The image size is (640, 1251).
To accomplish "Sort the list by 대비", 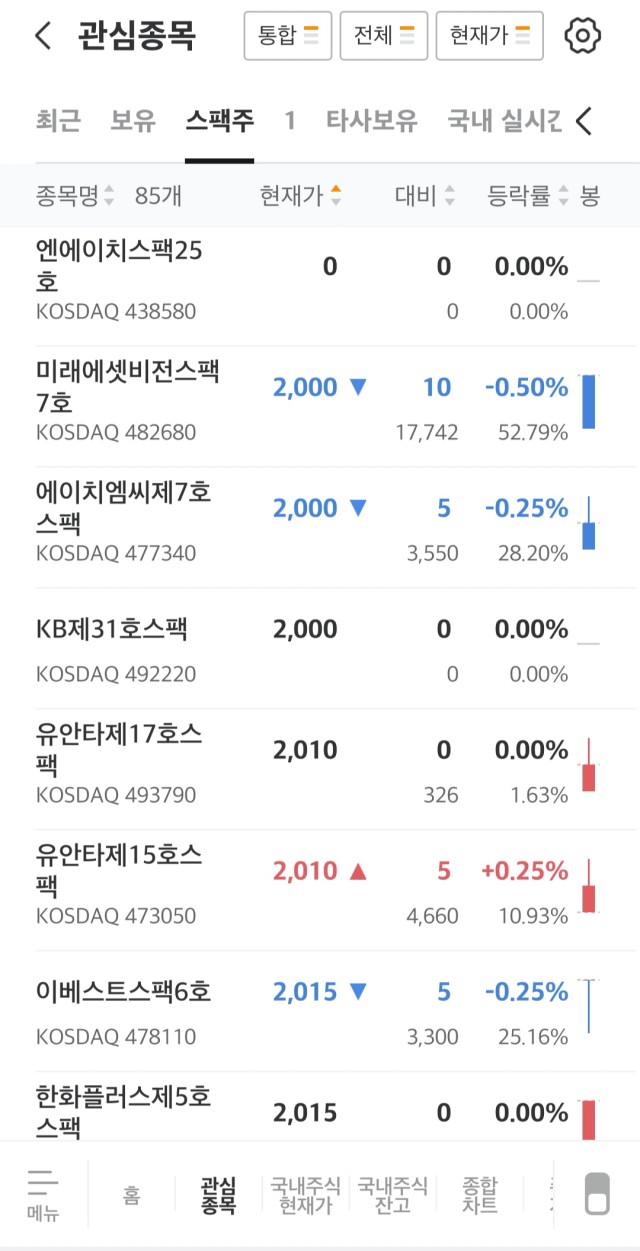I will pos(425,196).
